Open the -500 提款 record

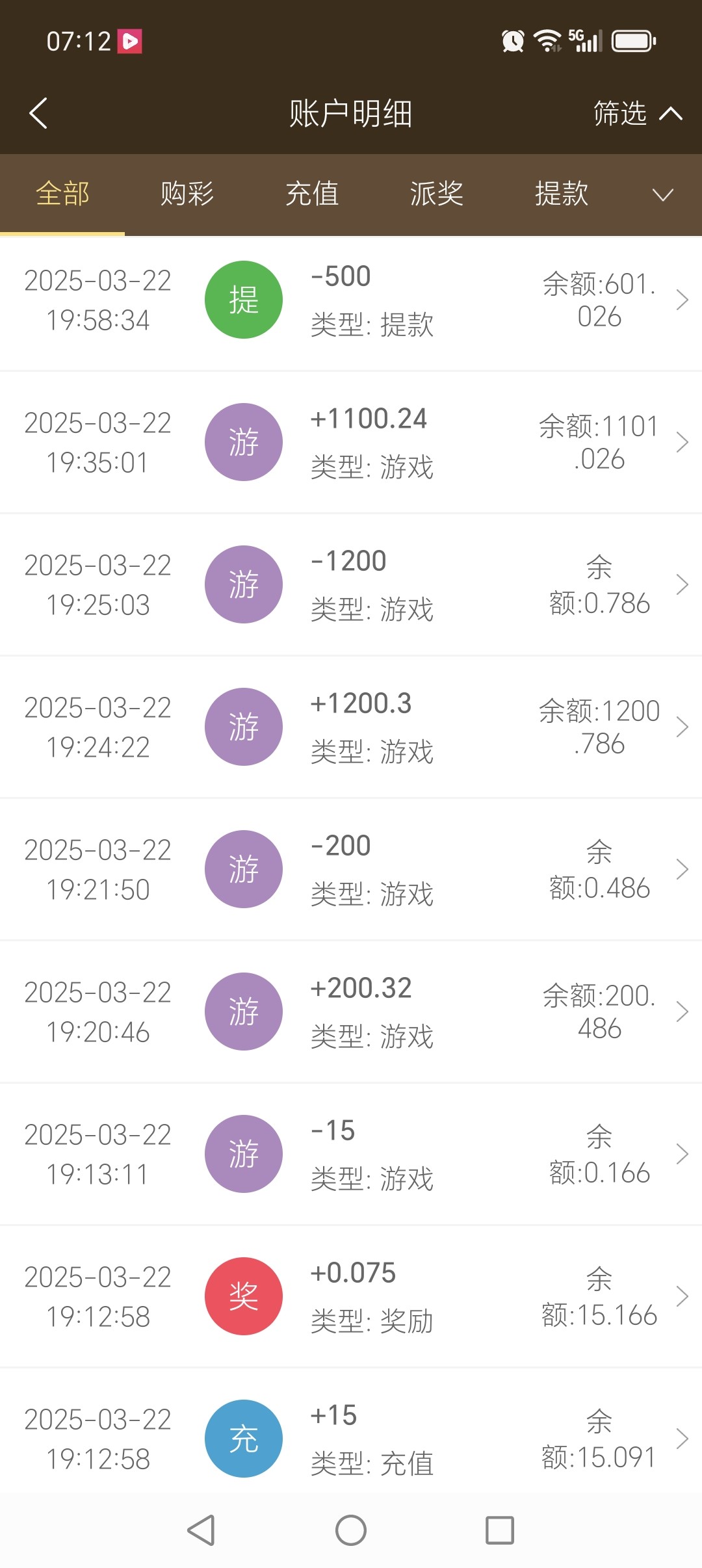(351, 300)
